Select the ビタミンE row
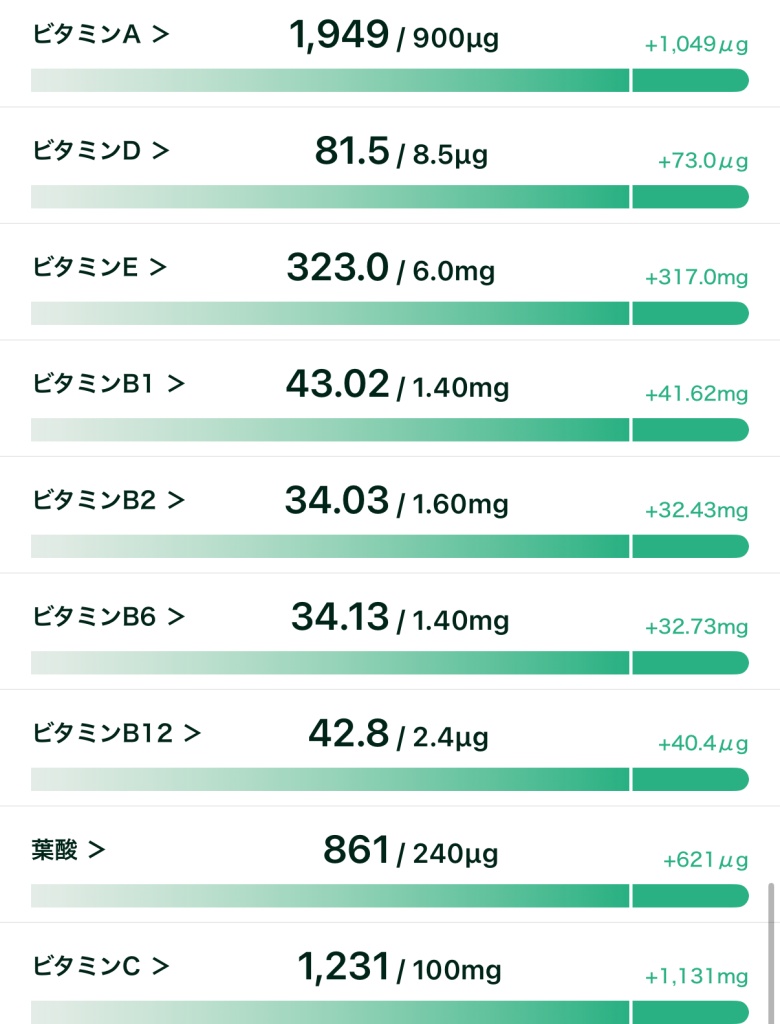Viewport: 780px width, 1024px height. [x=100, y=268]
